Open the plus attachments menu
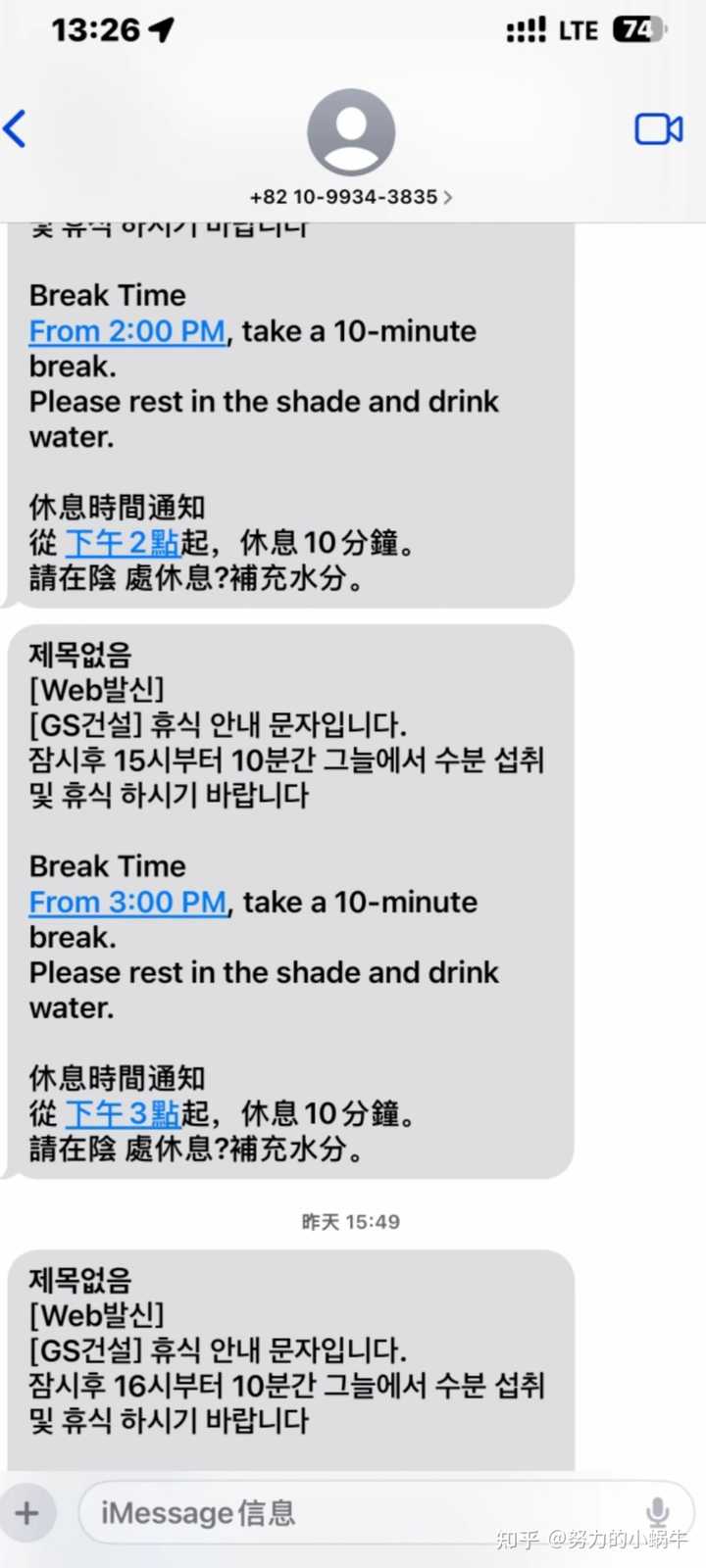Screen dimensions: 706x1568 pyautogui.click(x=26, y=1513)
